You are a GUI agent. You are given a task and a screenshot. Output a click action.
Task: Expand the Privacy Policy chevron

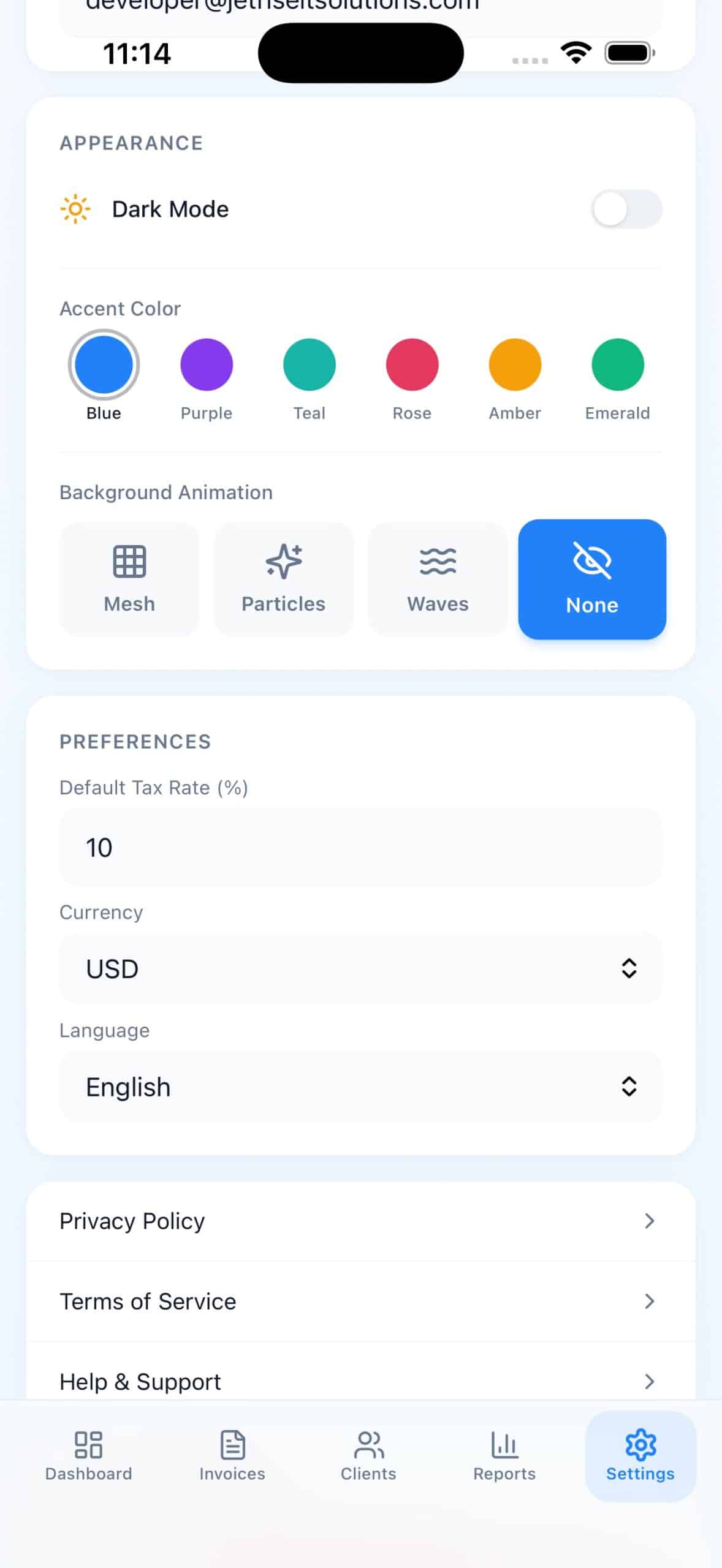(x=650, y=1221)
